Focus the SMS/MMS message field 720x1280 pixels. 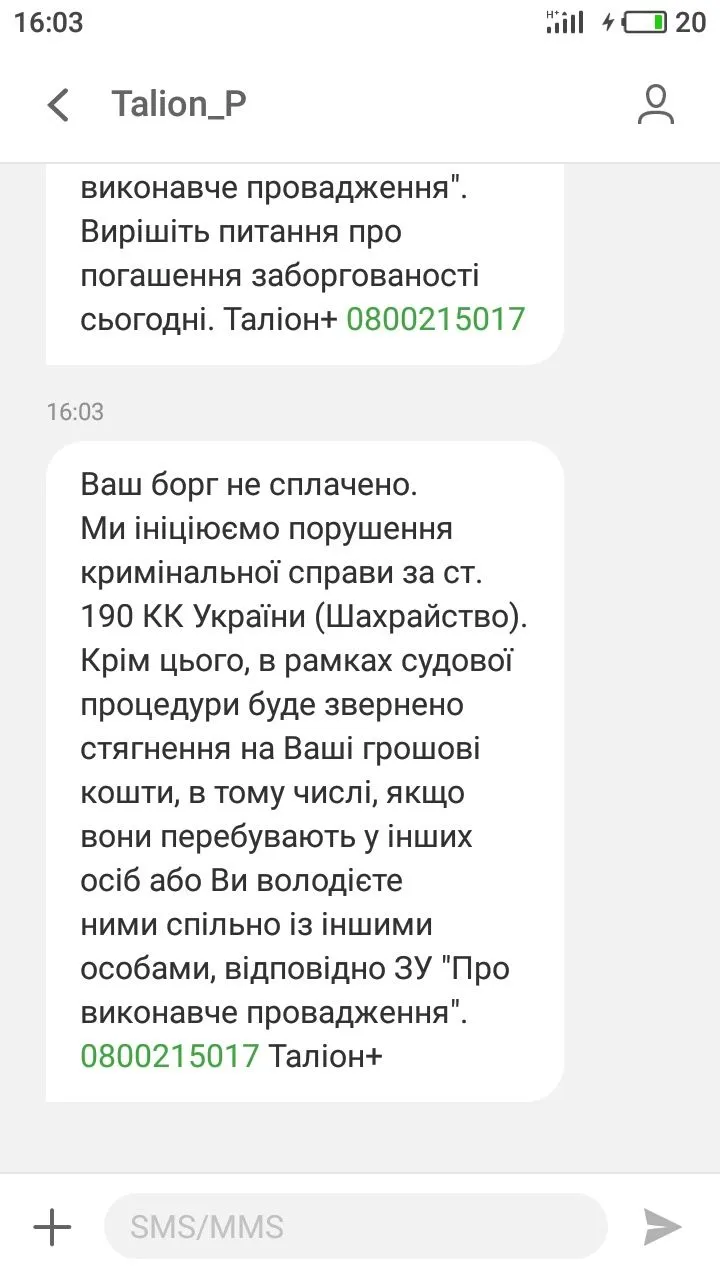coord(355,1226)
